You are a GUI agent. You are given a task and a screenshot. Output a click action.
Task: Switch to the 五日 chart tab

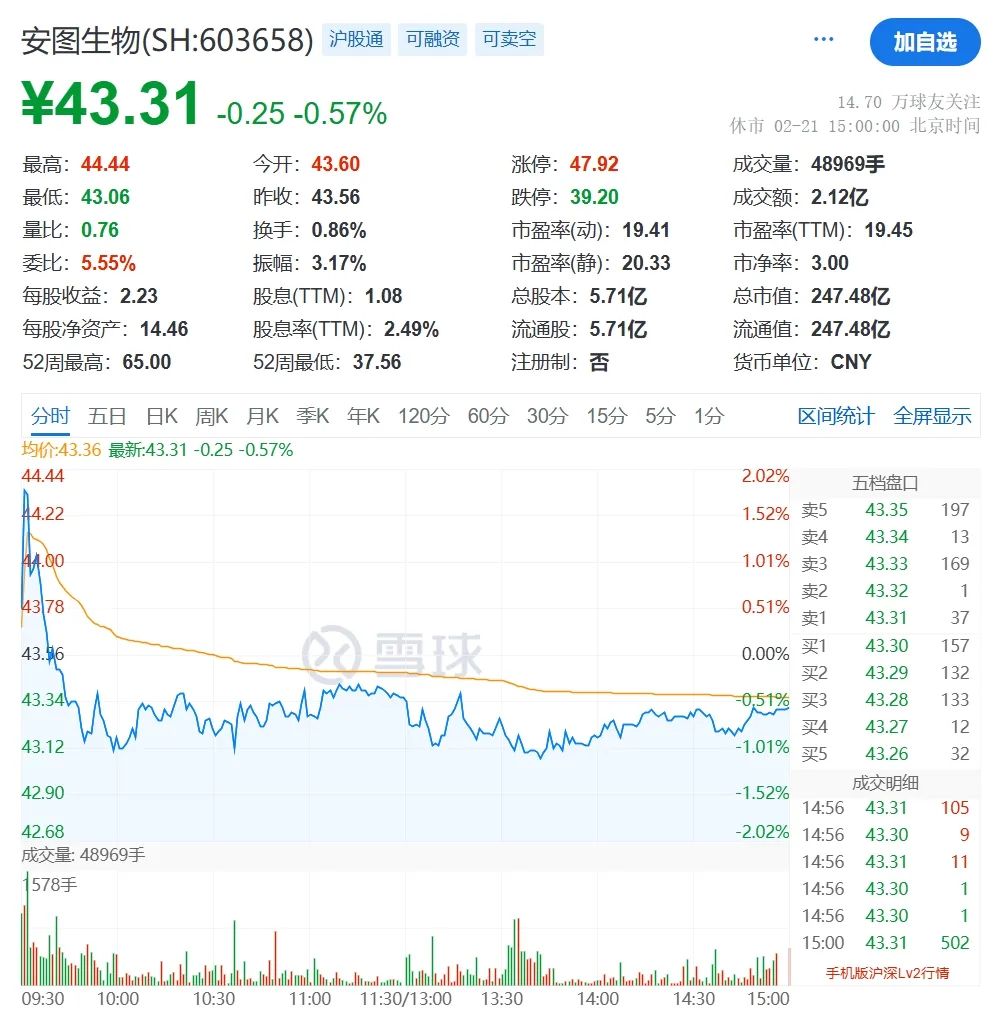[x=107, y=416]
